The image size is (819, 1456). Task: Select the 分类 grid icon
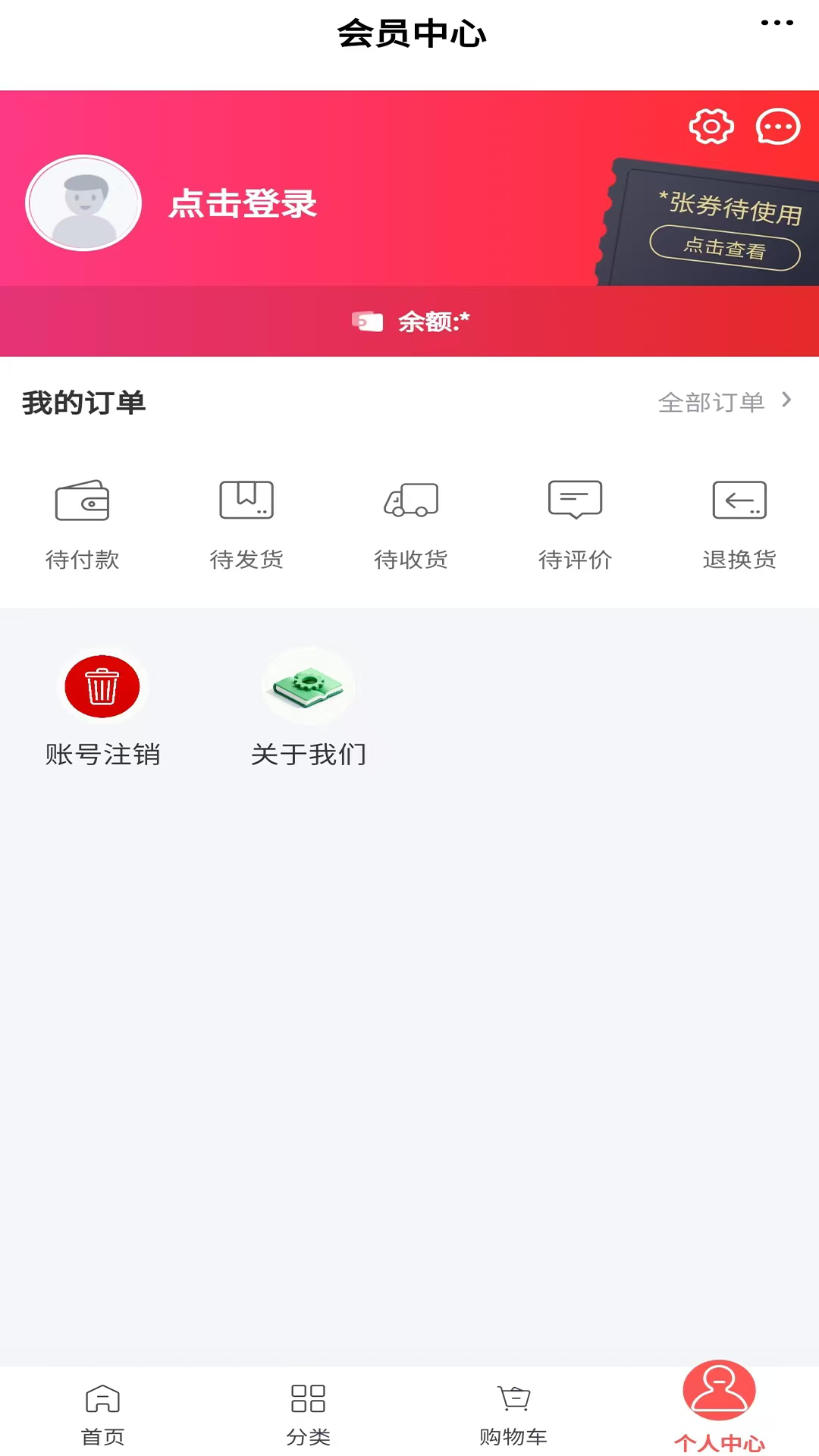[307, 1398]
